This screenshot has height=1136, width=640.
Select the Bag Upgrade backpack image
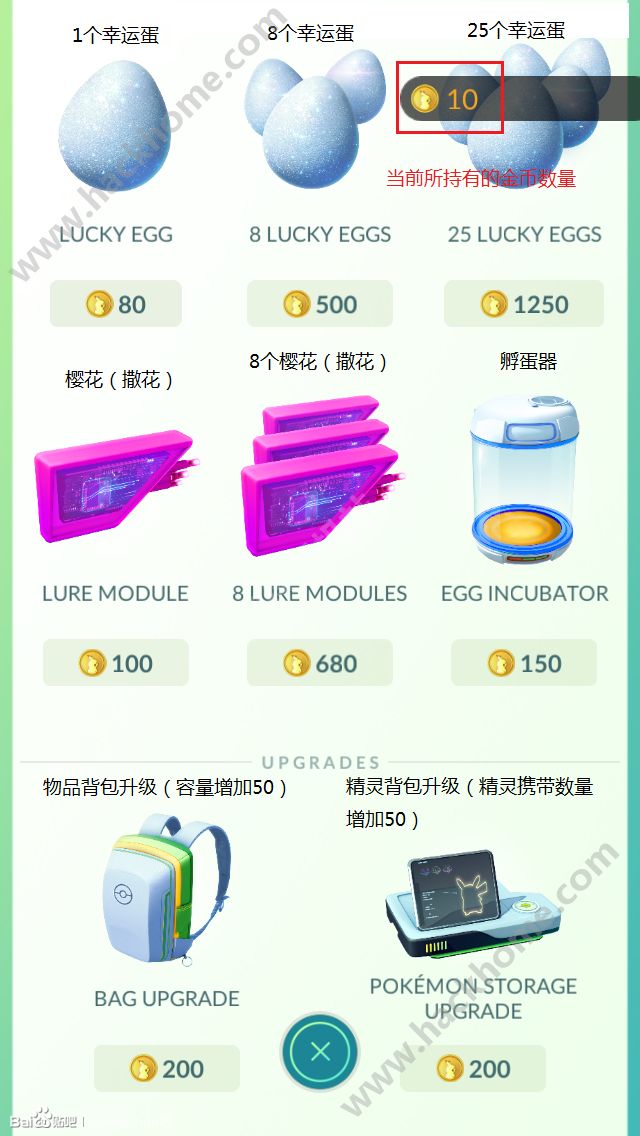point(167,890)
